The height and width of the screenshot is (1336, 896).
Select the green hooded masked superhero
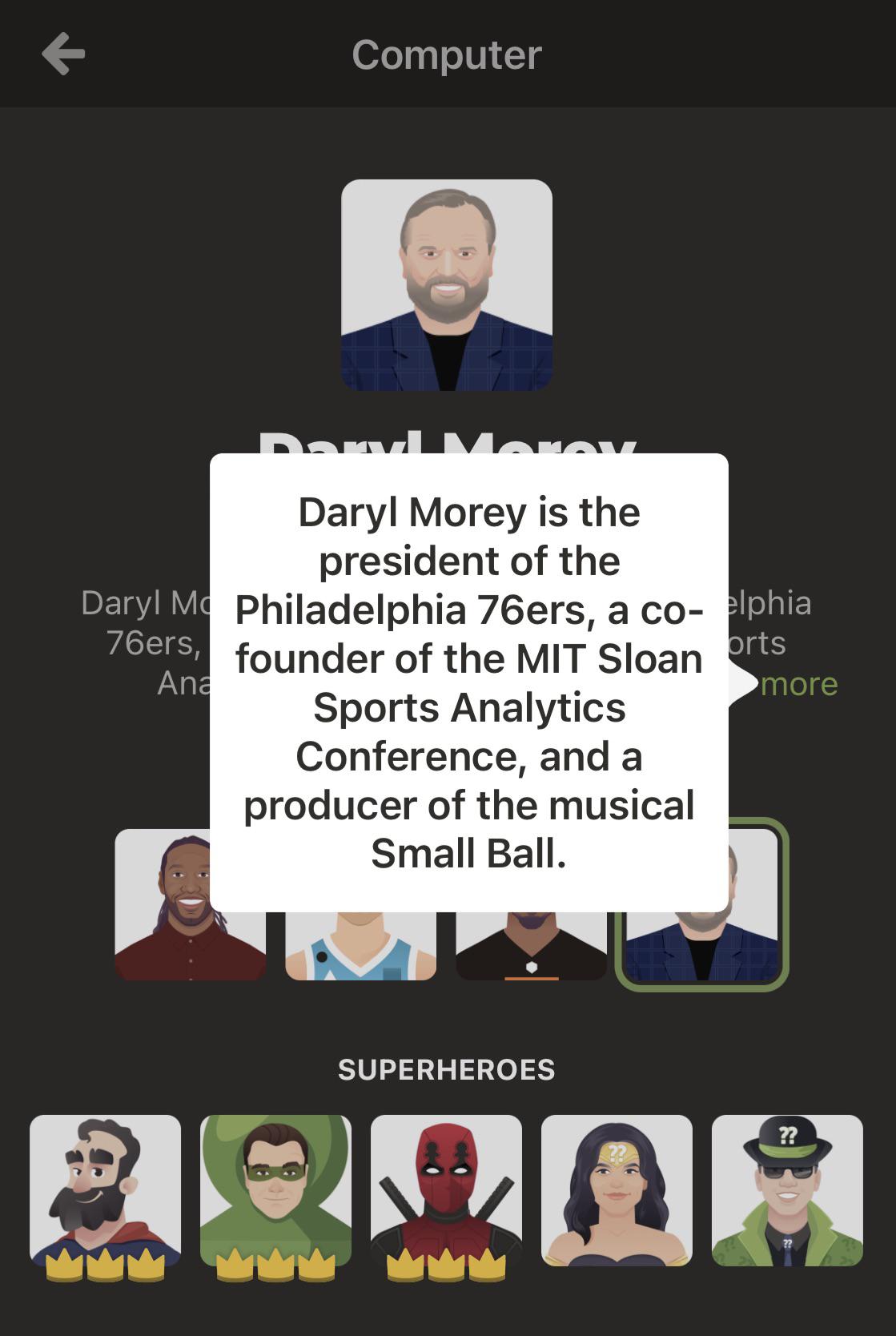click(275, 1190)
